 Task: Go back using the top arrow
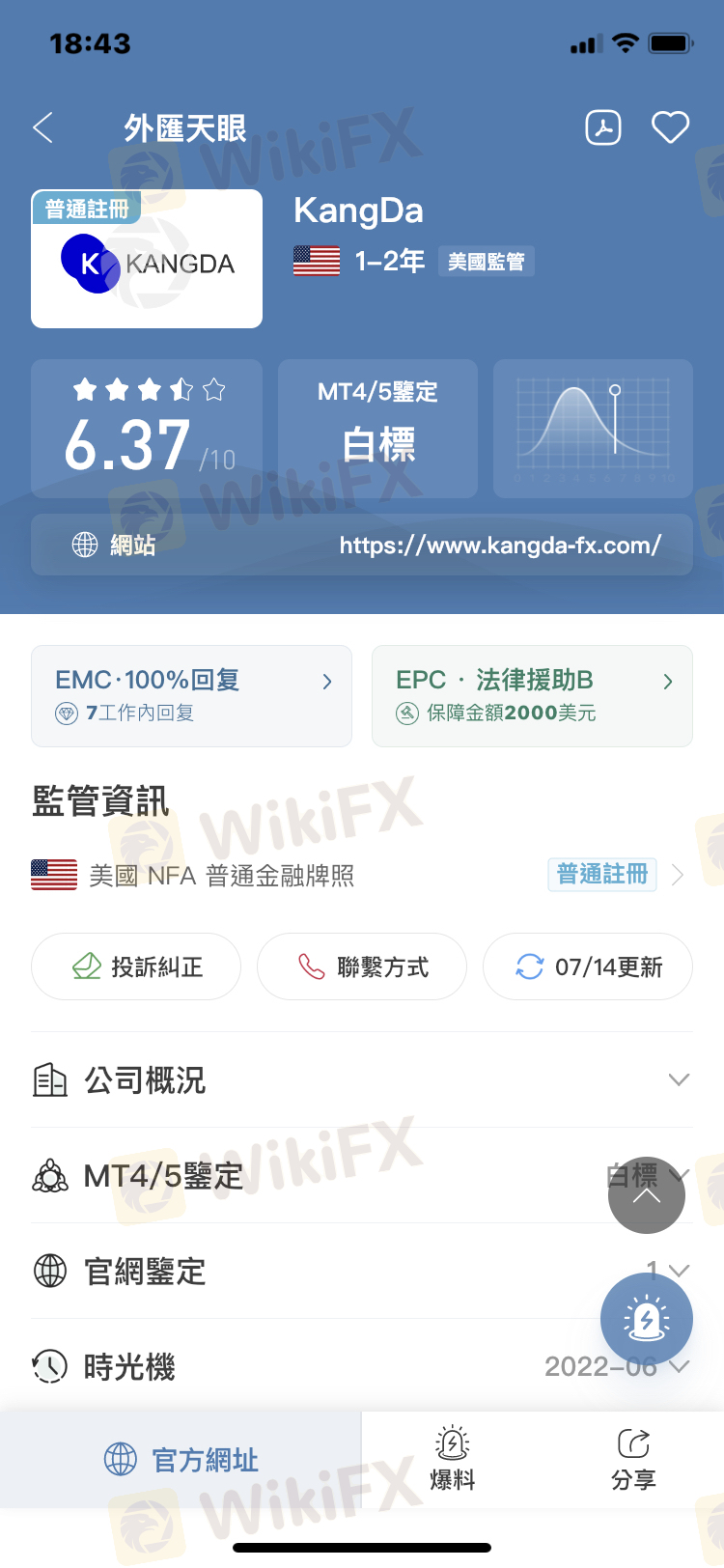pos(42,127)
